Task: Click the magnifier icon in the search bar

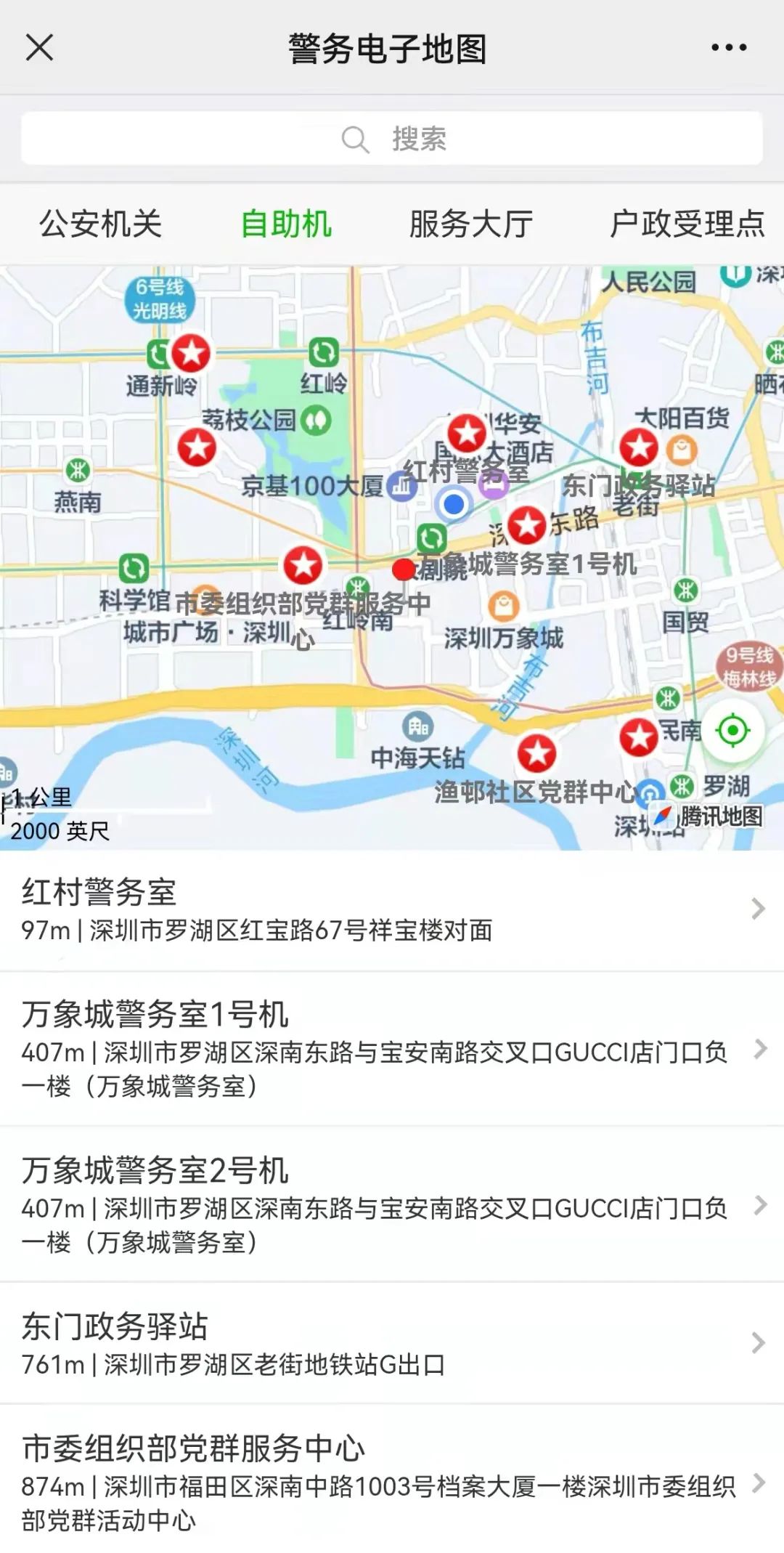Action: click(354, 139)
